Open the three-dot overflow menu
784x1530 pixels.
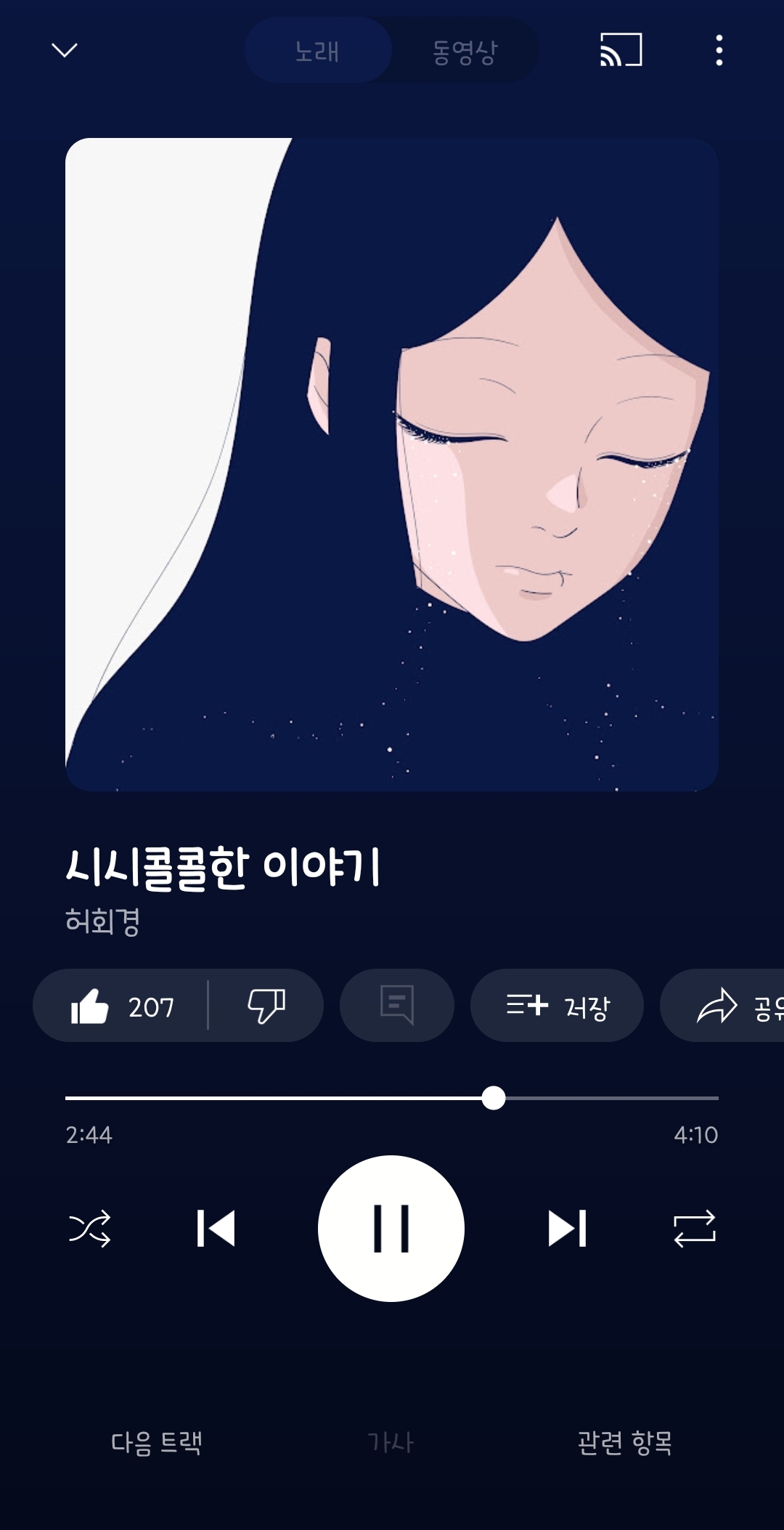[719, 50]
